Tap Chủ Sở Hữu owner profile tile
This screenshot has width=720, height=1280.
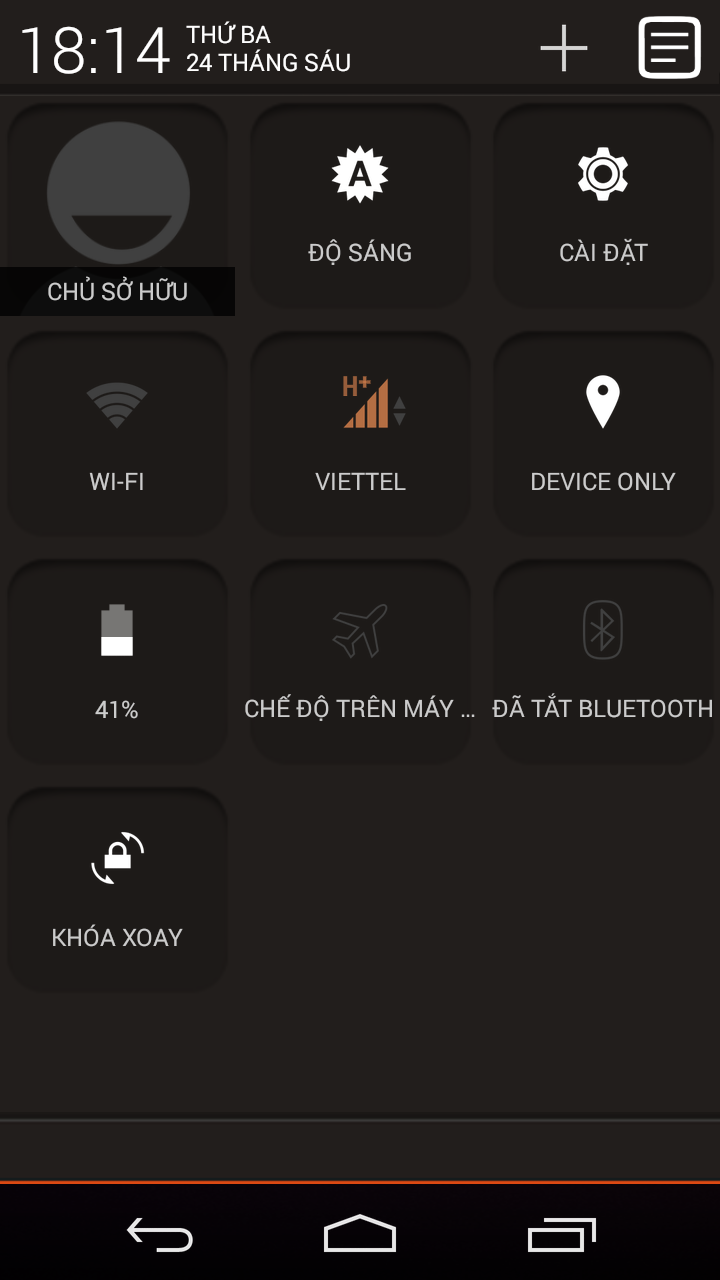point(117,207)
